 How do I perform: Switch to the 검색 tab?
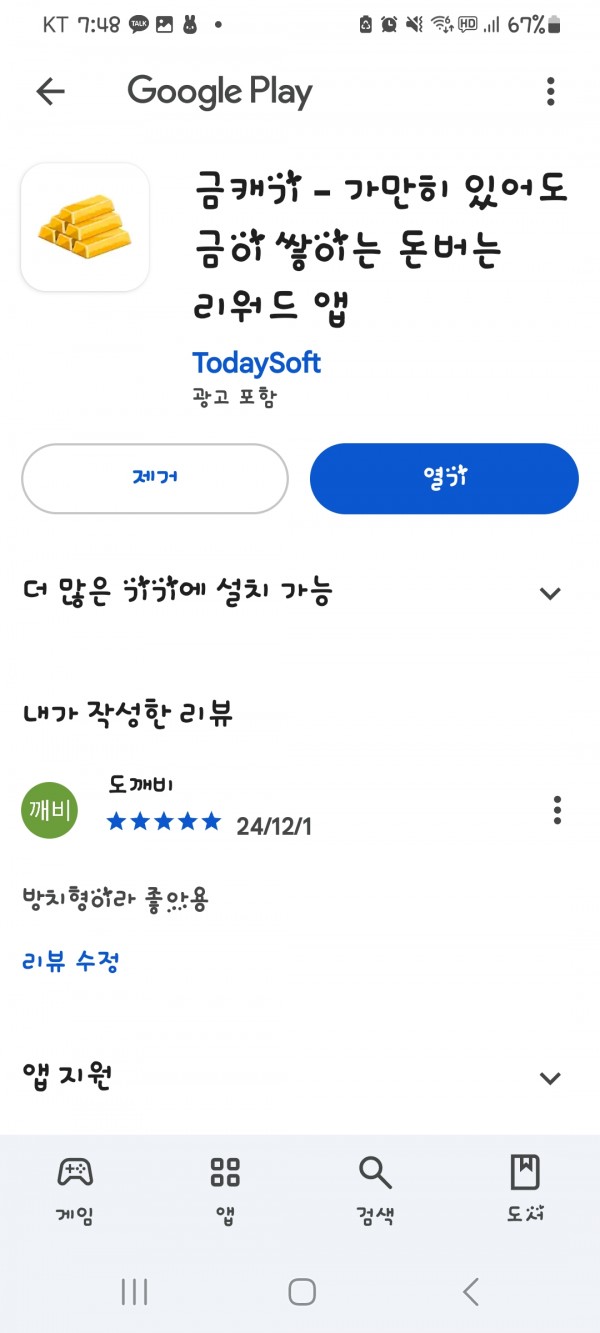tap(375, 1191)
